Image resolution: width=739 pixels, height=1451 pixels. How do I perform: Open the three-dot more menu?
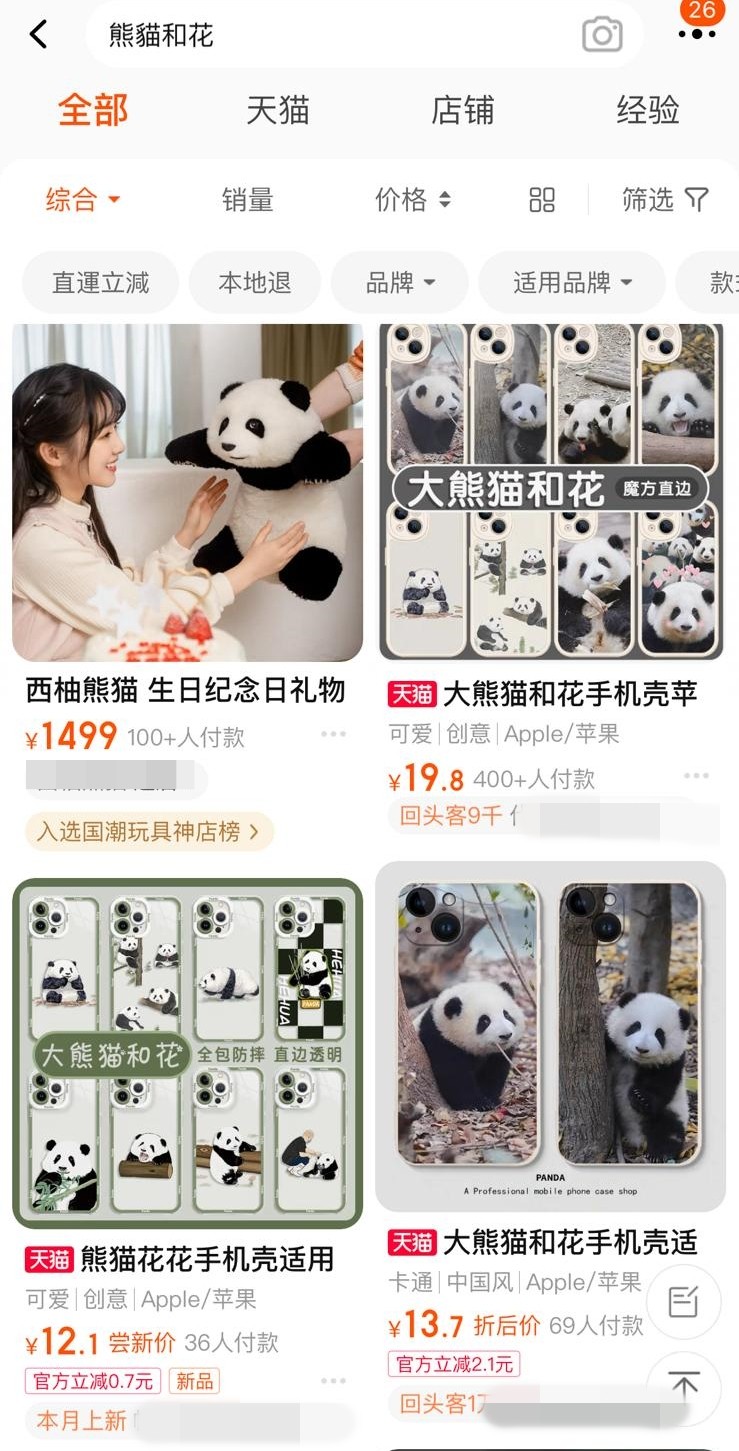click(x=697, y=34)
